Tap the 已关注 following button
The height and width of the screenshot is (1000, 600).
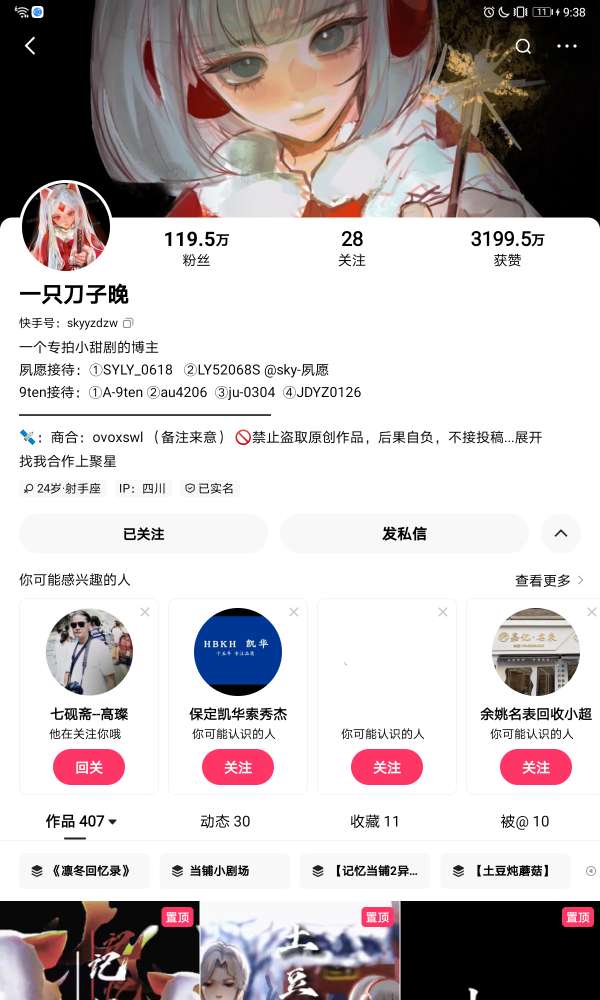click(x=143, y=534)
